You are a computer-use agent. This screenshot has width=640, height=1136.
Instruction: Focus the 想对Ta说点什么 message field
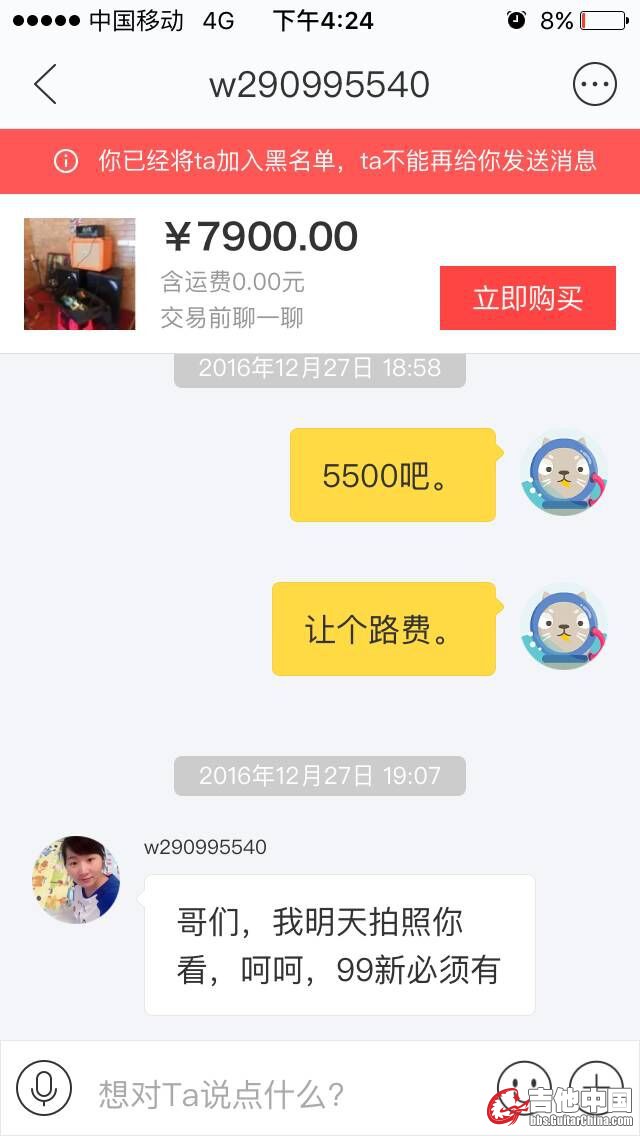[x=280, y=1094]
